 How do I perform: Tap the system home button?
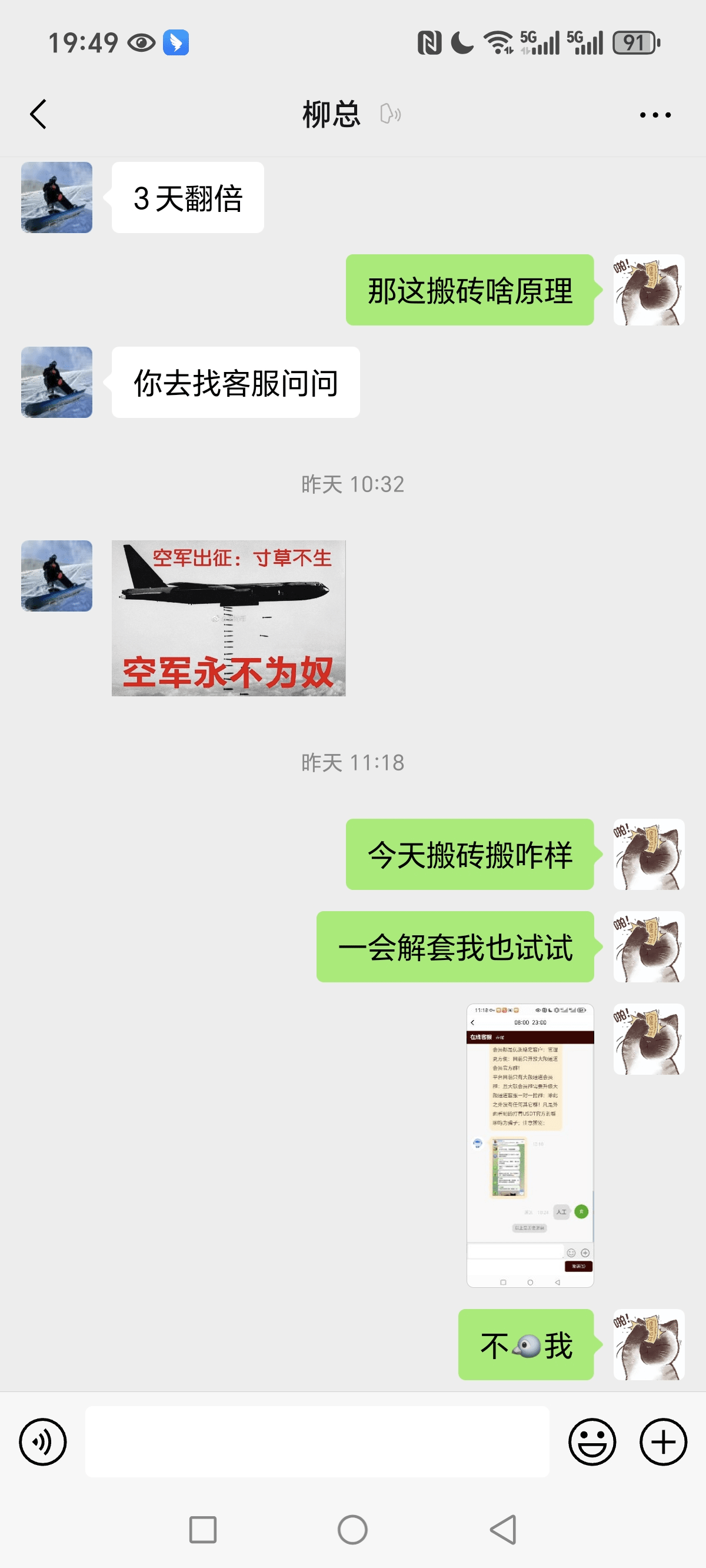pyautogui.click(x=352, y=1530)
